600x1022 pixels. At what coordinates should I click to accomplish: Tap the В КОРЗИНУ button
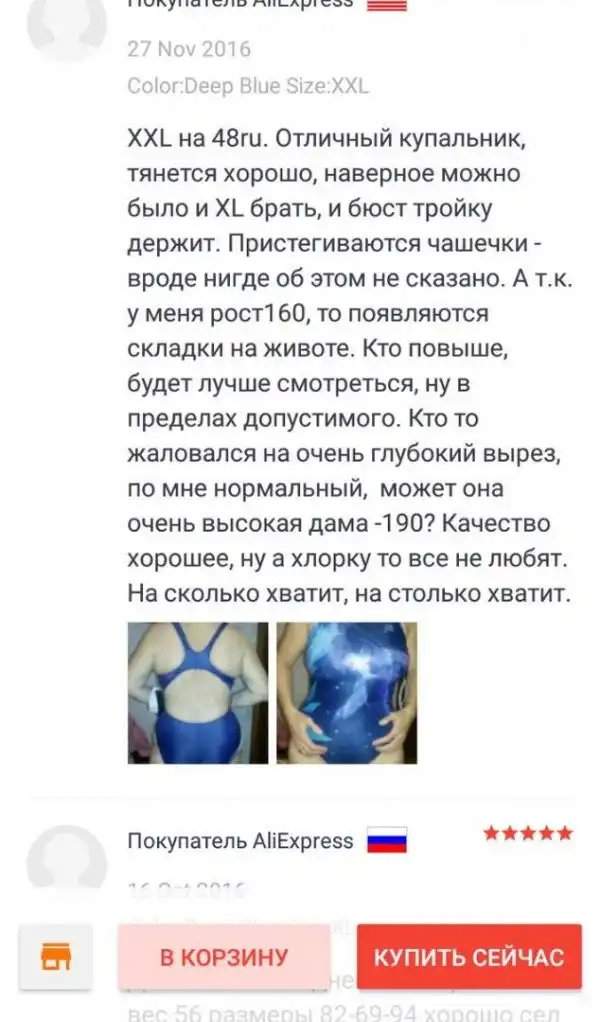click(224, 957)
